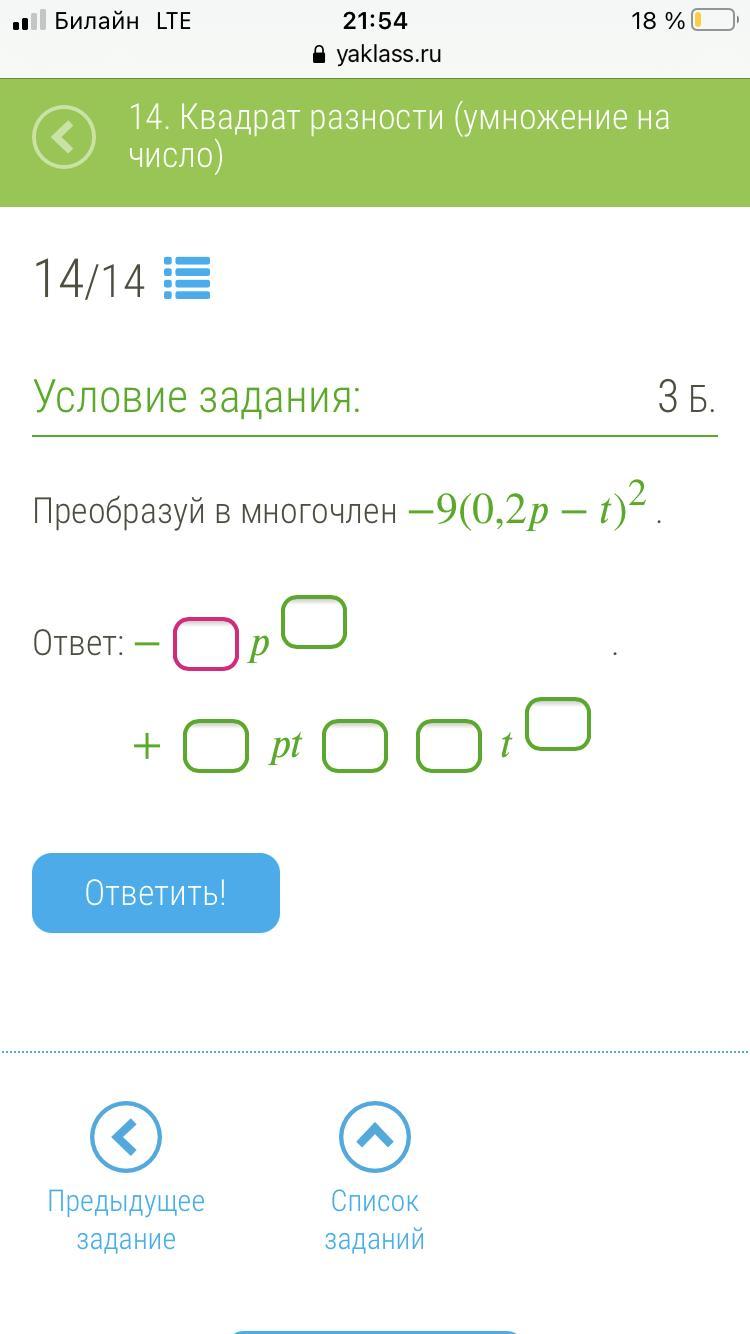The height and width of the screenshot is (1334, 750).
Task: Open the task list icon beside 14/14
Action: pyautogui.click(x=187, y=278)
